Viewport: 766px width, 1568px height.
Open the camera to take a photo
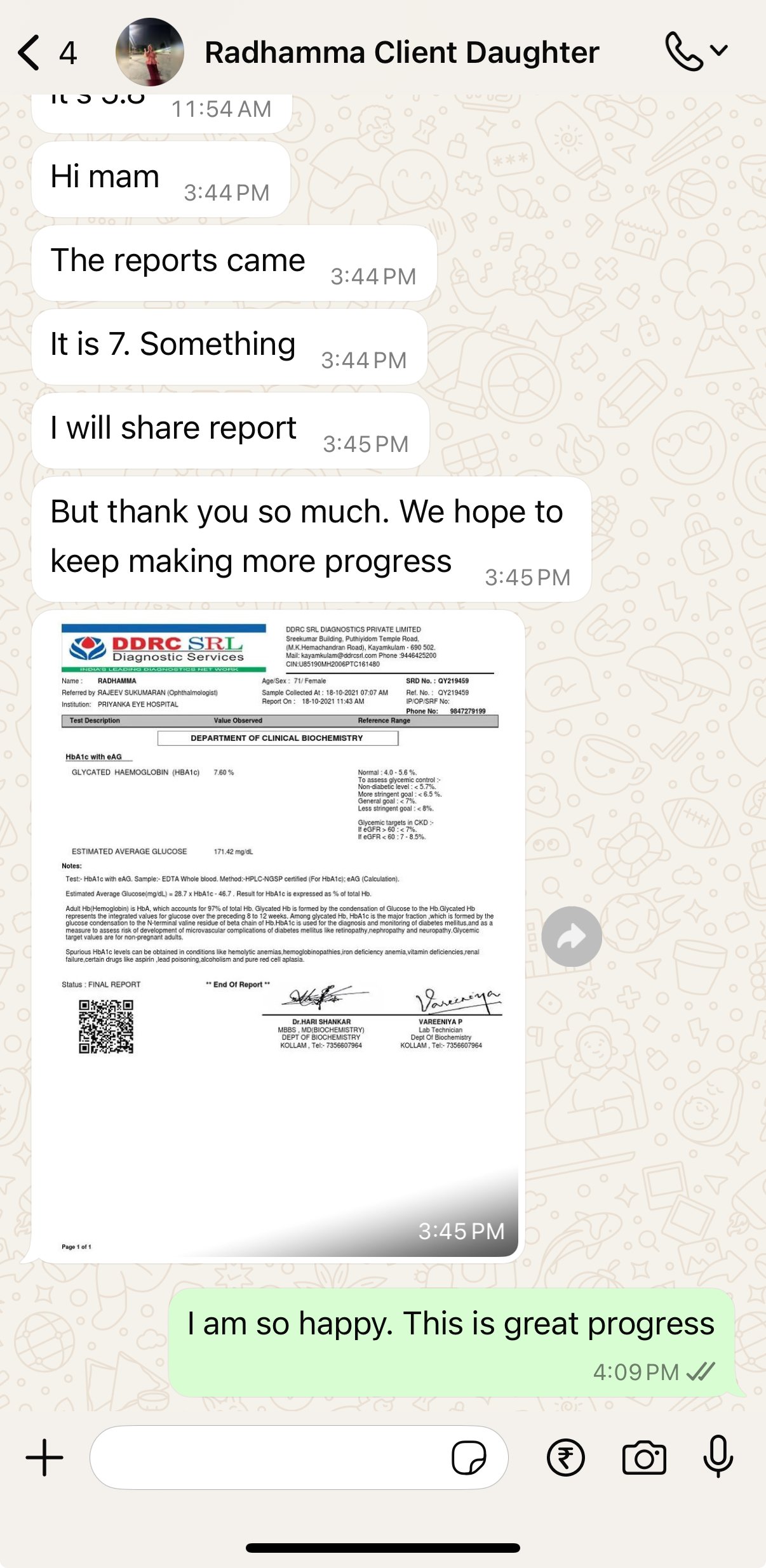(x=644, y=1458)
